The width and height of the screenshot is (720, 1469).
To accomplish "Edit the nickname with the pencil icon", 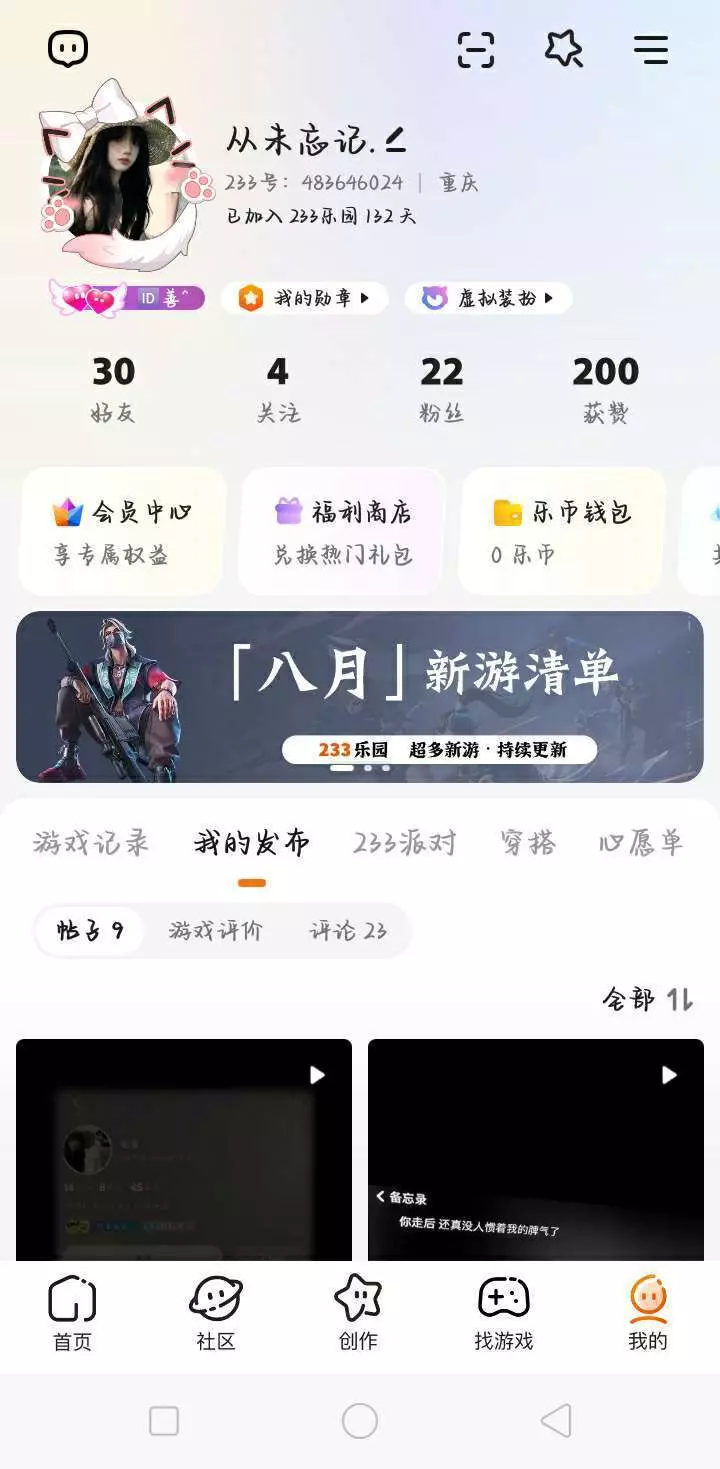I will pyautogui.click(x=395, y=140).
